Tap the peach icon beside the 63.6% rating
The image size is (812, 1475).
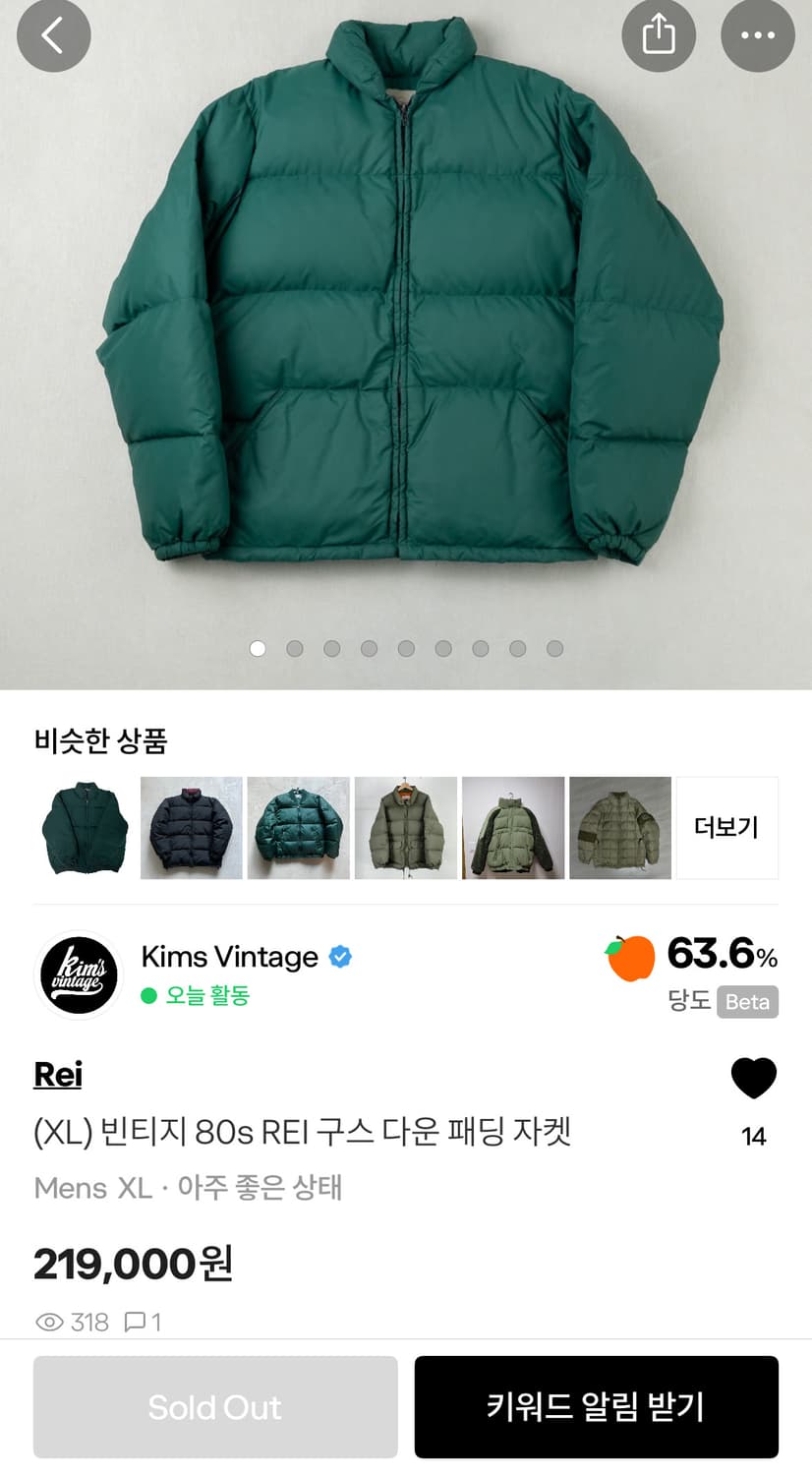tap(633, 956)
